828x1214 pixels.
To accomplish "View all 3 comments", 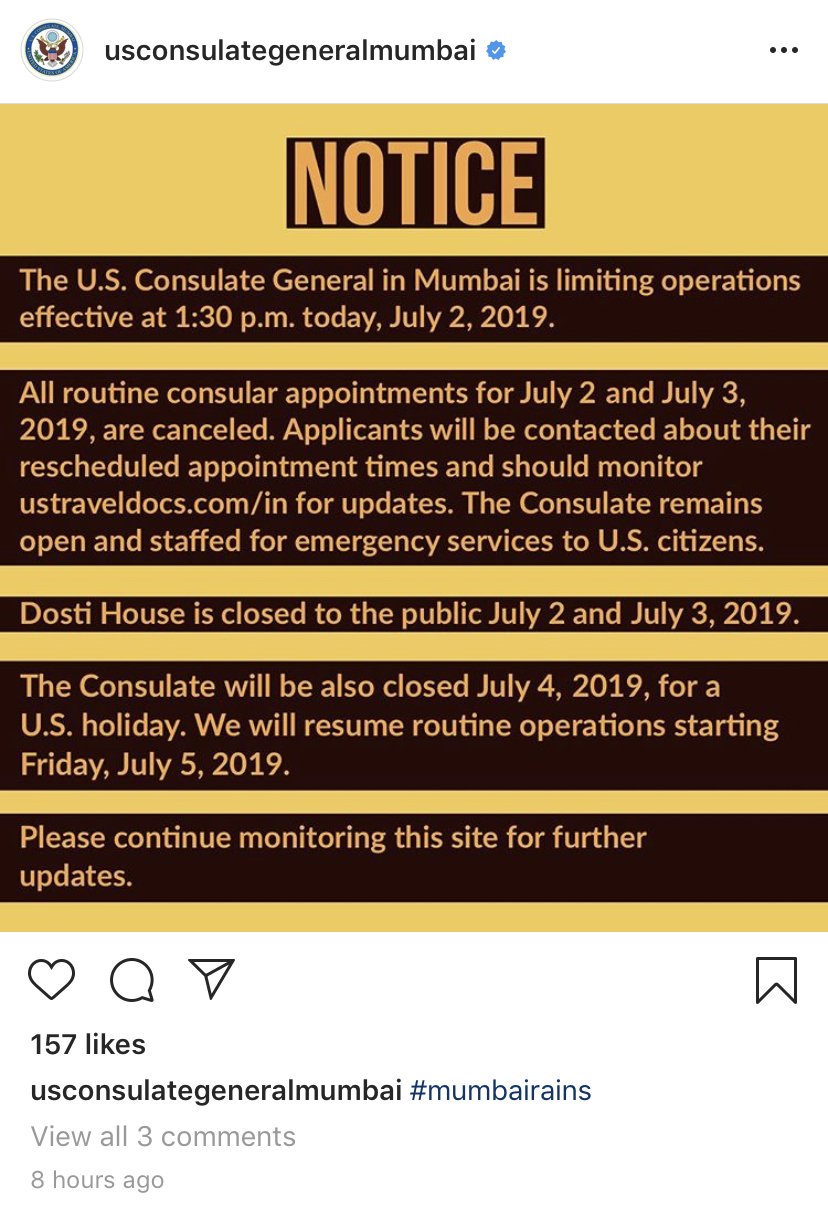I will tap(163, 1136).
